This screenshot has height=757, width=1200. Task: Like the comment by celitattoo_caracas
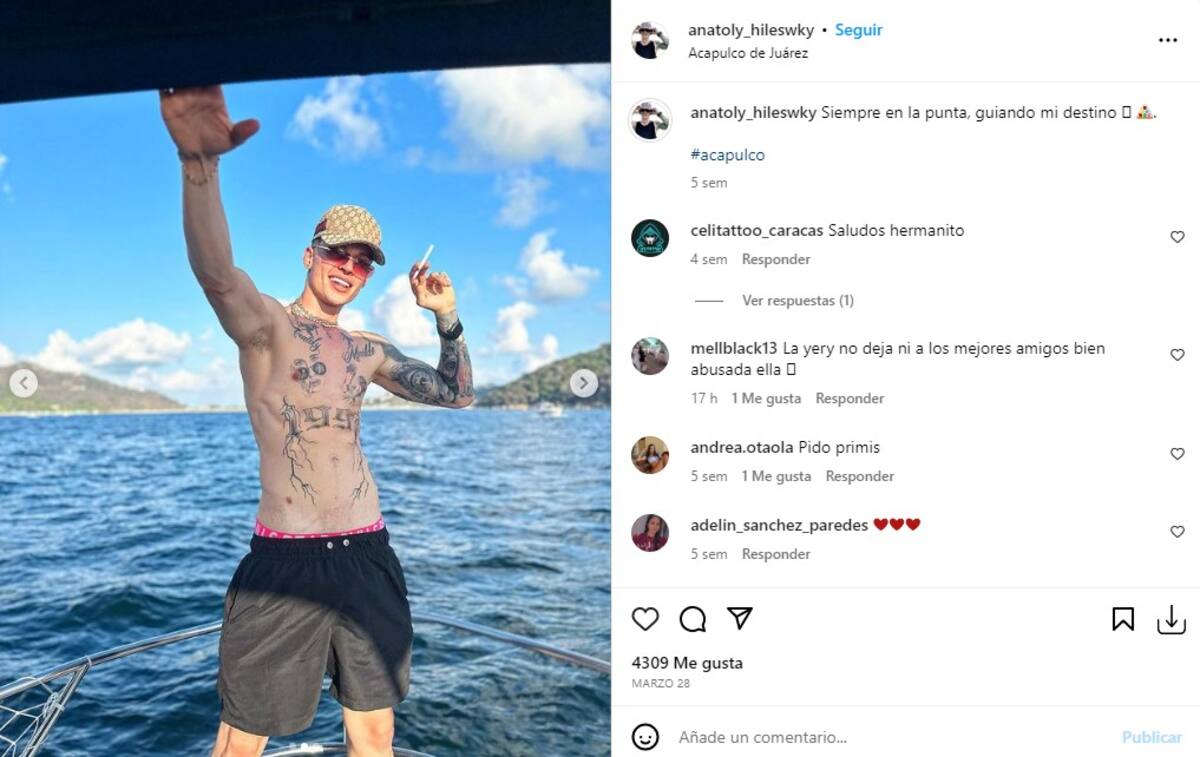click(x=1177, y=237)
